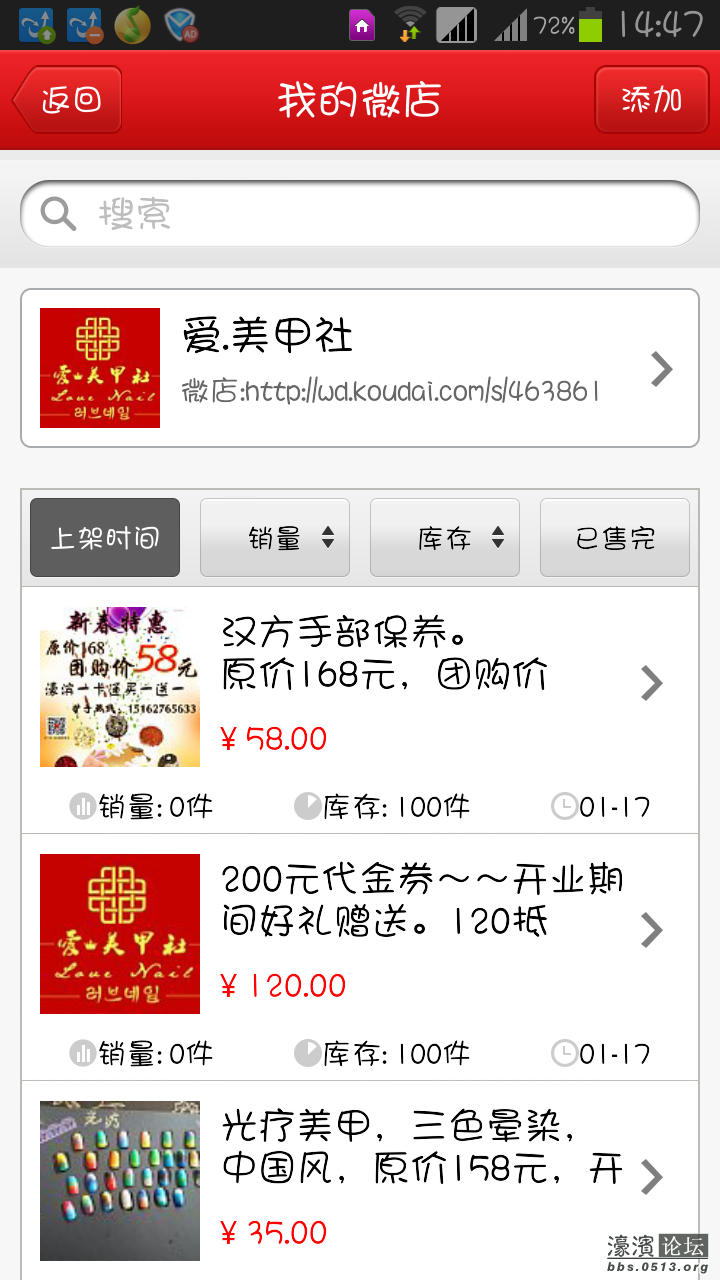
Task: Toggle the 销量 sort order
Action: coord(275,537)
